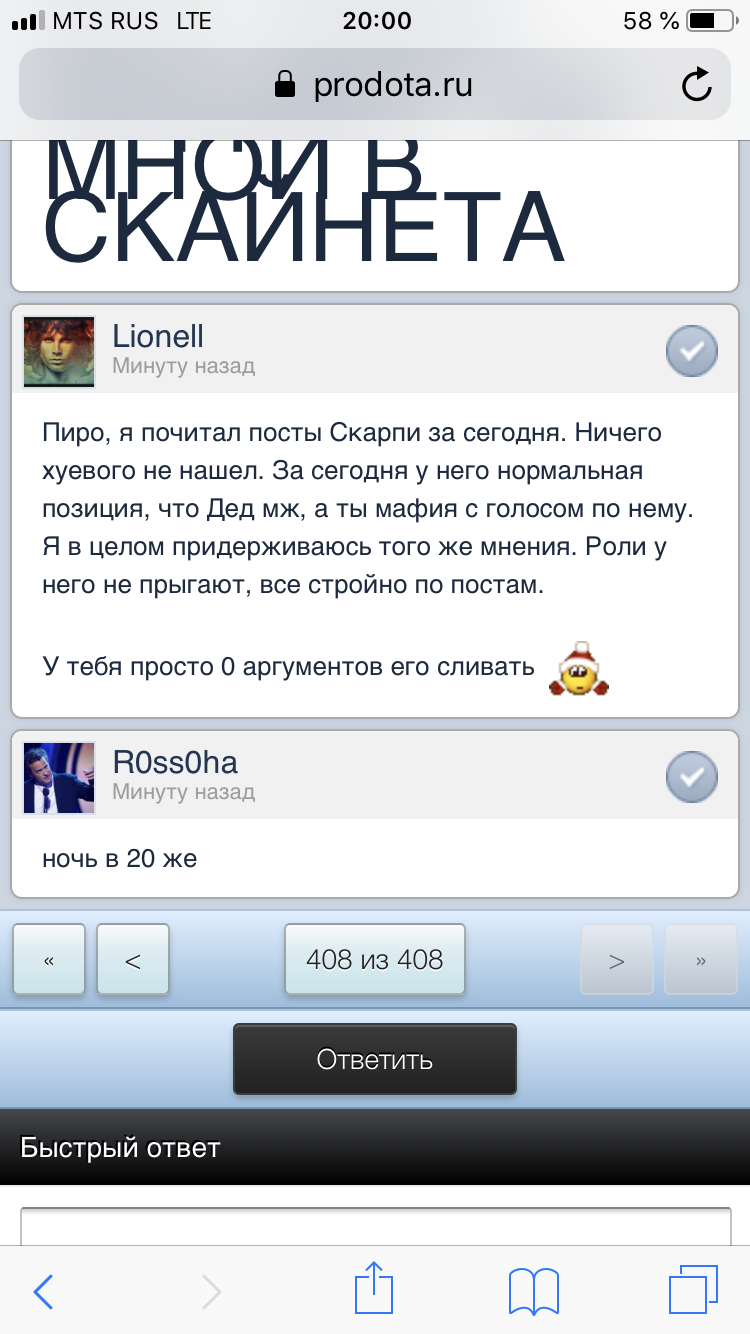
Task: Tap R0ss0ha's avatar picture
Action: (x=59, y=778)
